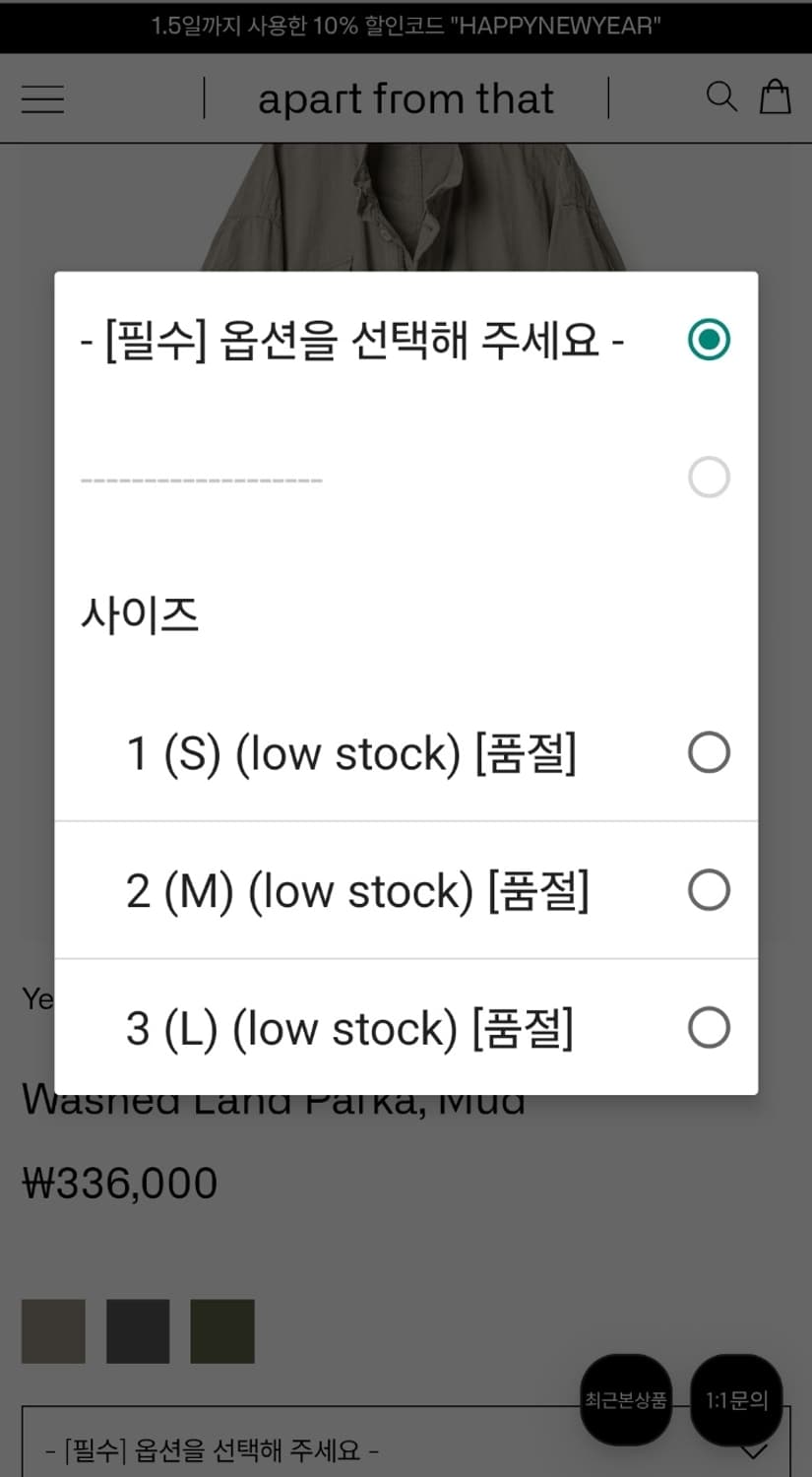Select the dashed separator option's radio button
The height and width of the screenshot is (1477, 812).
point(708,477)
